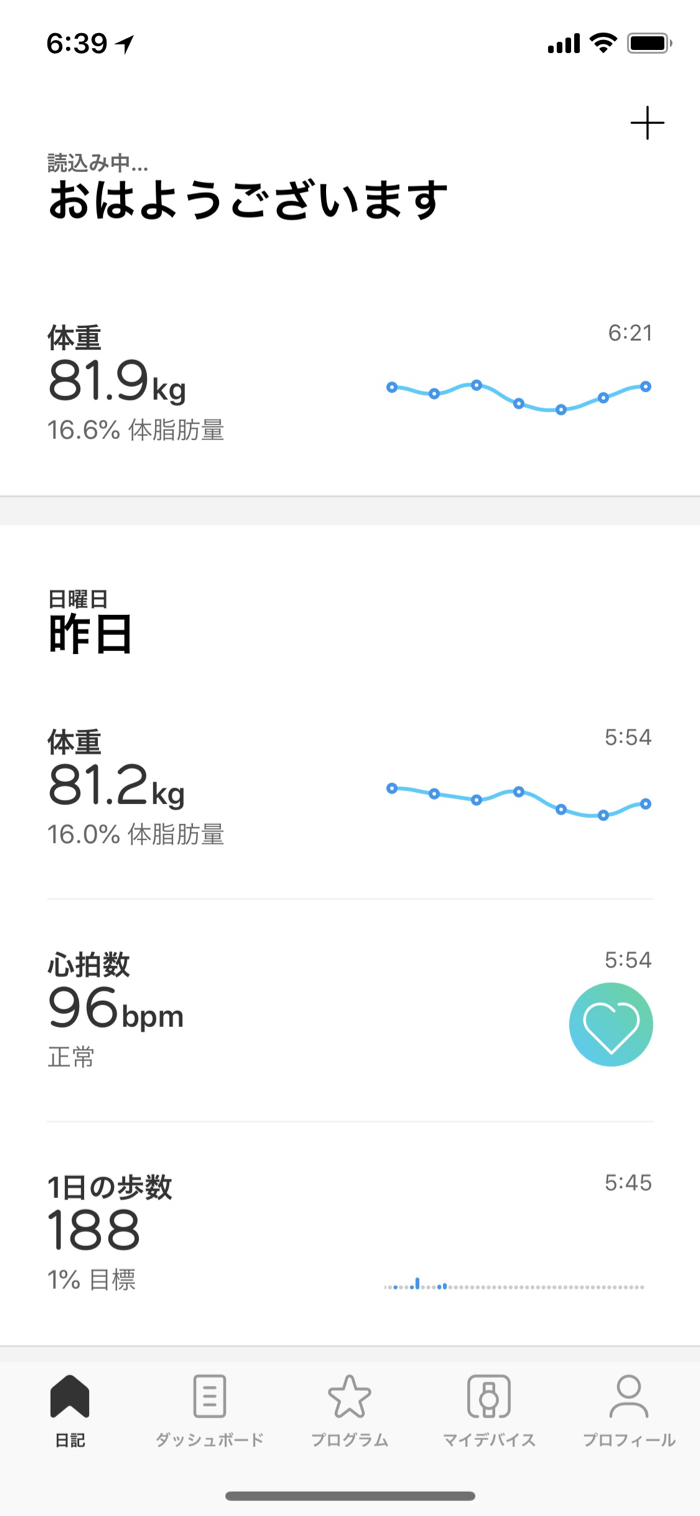The image size is (700, 1516).
Task: Open the マイデバイス tab
Action: pos(489,1410)
